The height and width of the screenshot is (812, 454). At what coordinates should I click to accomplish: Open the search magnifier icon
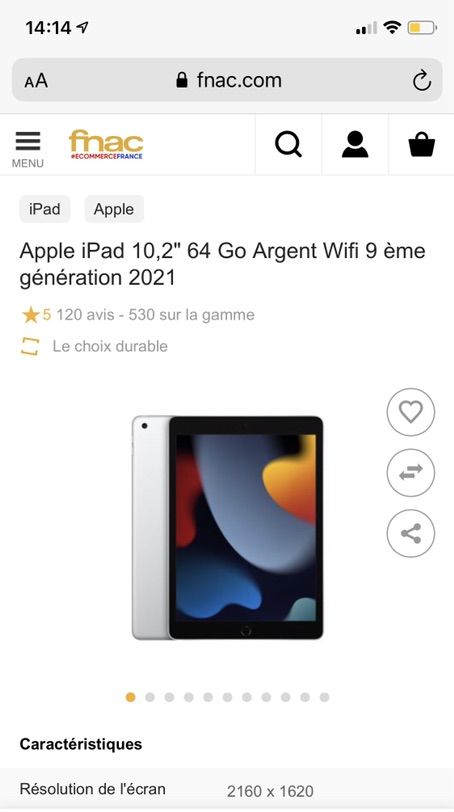coord(288,144)
